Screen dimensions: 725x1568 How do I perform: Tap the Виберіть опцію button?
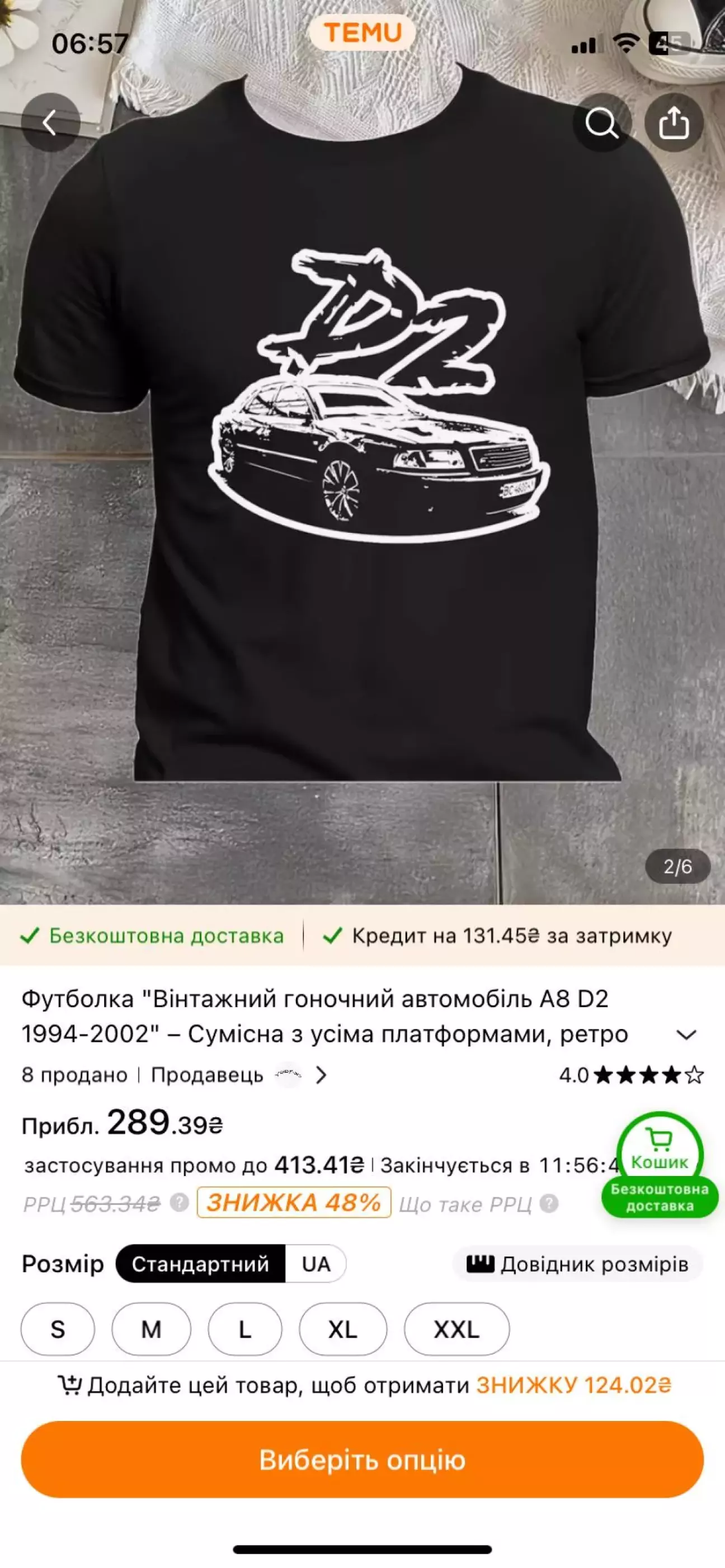(362, 1460)
